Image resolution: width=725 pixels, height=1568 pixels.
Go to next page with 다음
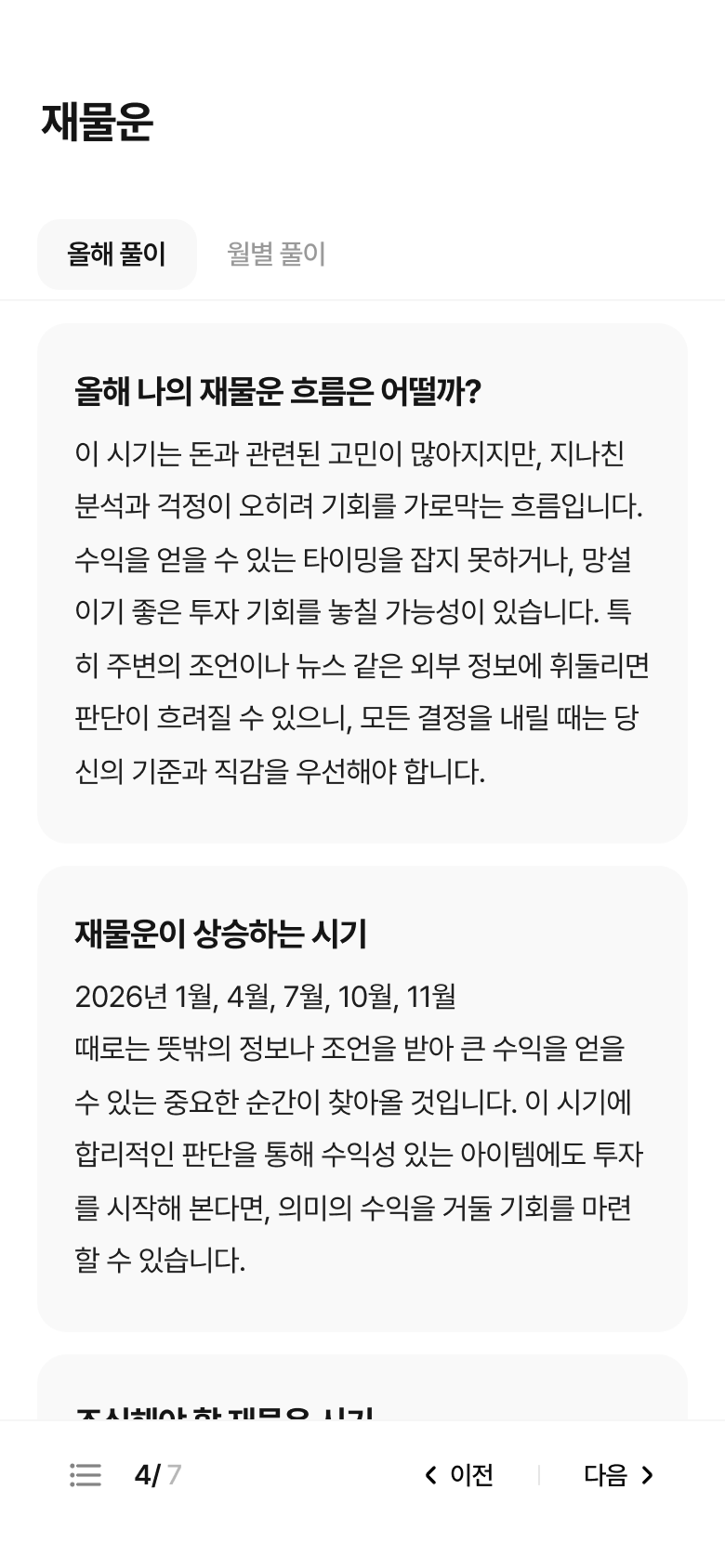click(x=618, y=1474)
